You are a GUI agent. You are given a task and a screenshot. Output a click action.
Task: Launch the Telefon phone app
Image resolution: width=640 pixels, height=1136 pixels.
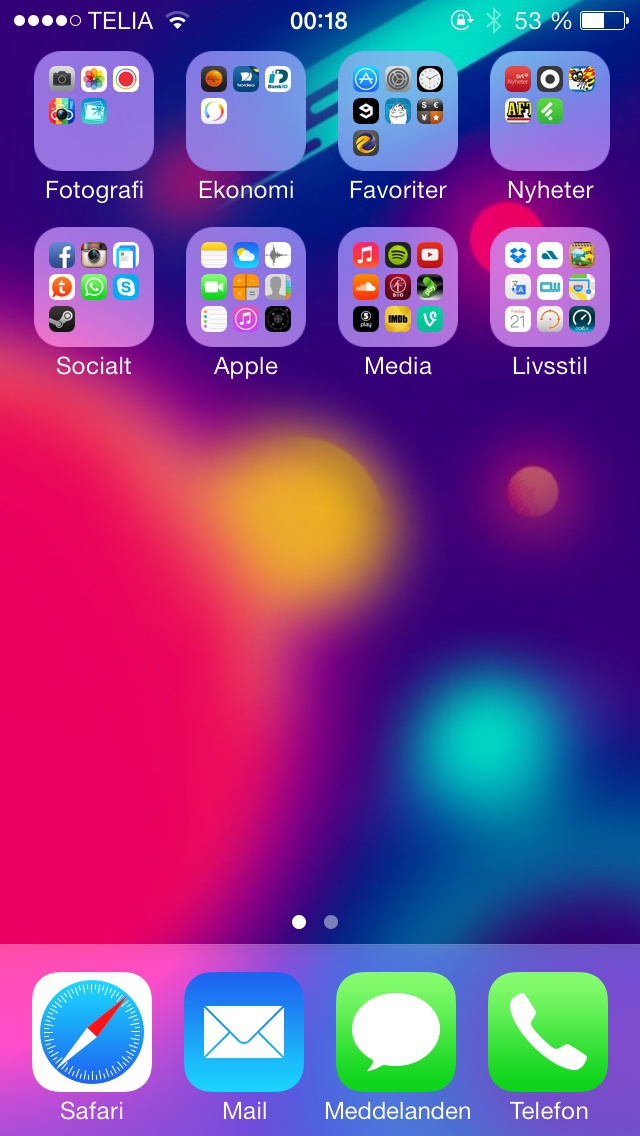click(x=548, y=1032)
